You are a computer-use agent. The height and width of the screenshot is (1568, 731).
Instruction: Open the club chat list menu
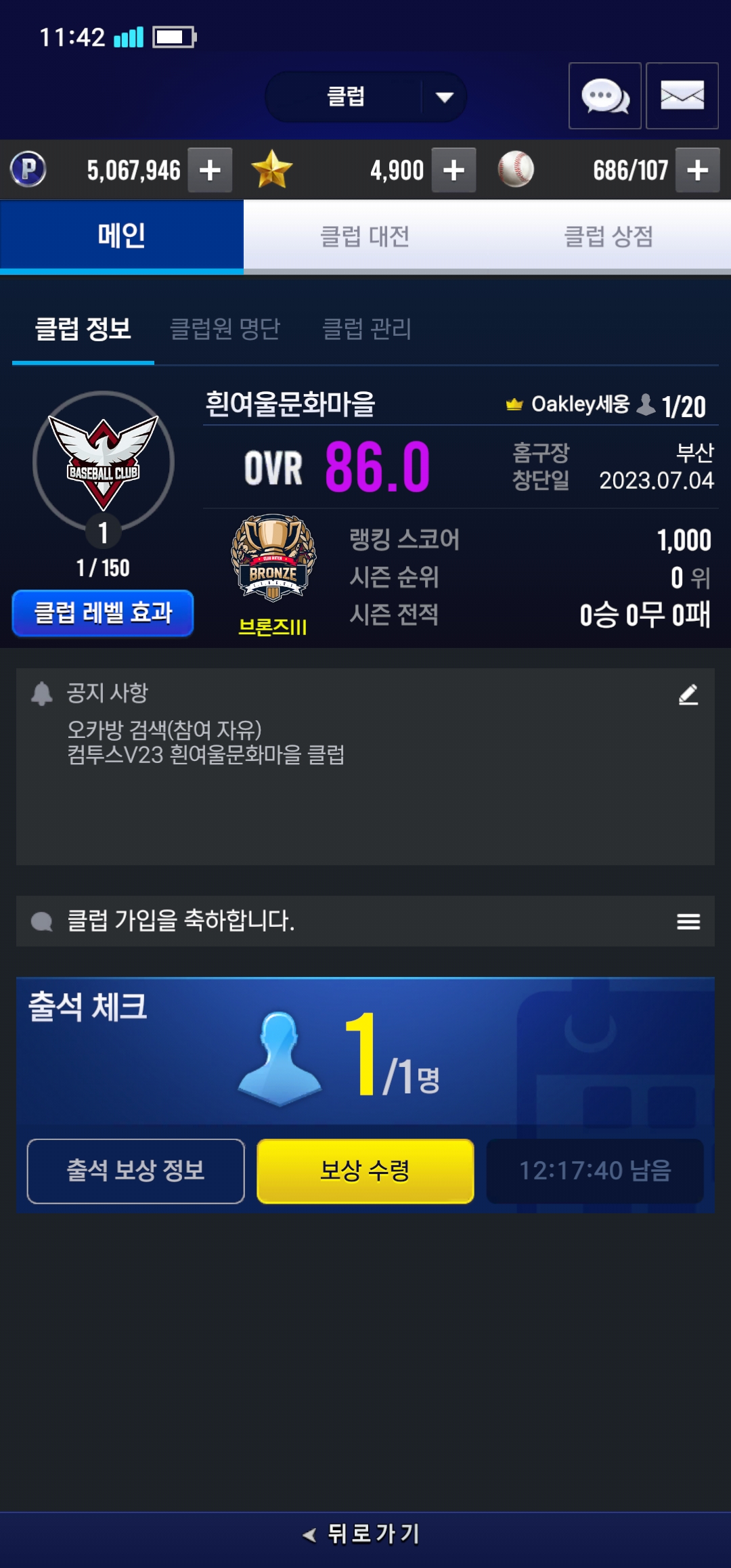688,921
